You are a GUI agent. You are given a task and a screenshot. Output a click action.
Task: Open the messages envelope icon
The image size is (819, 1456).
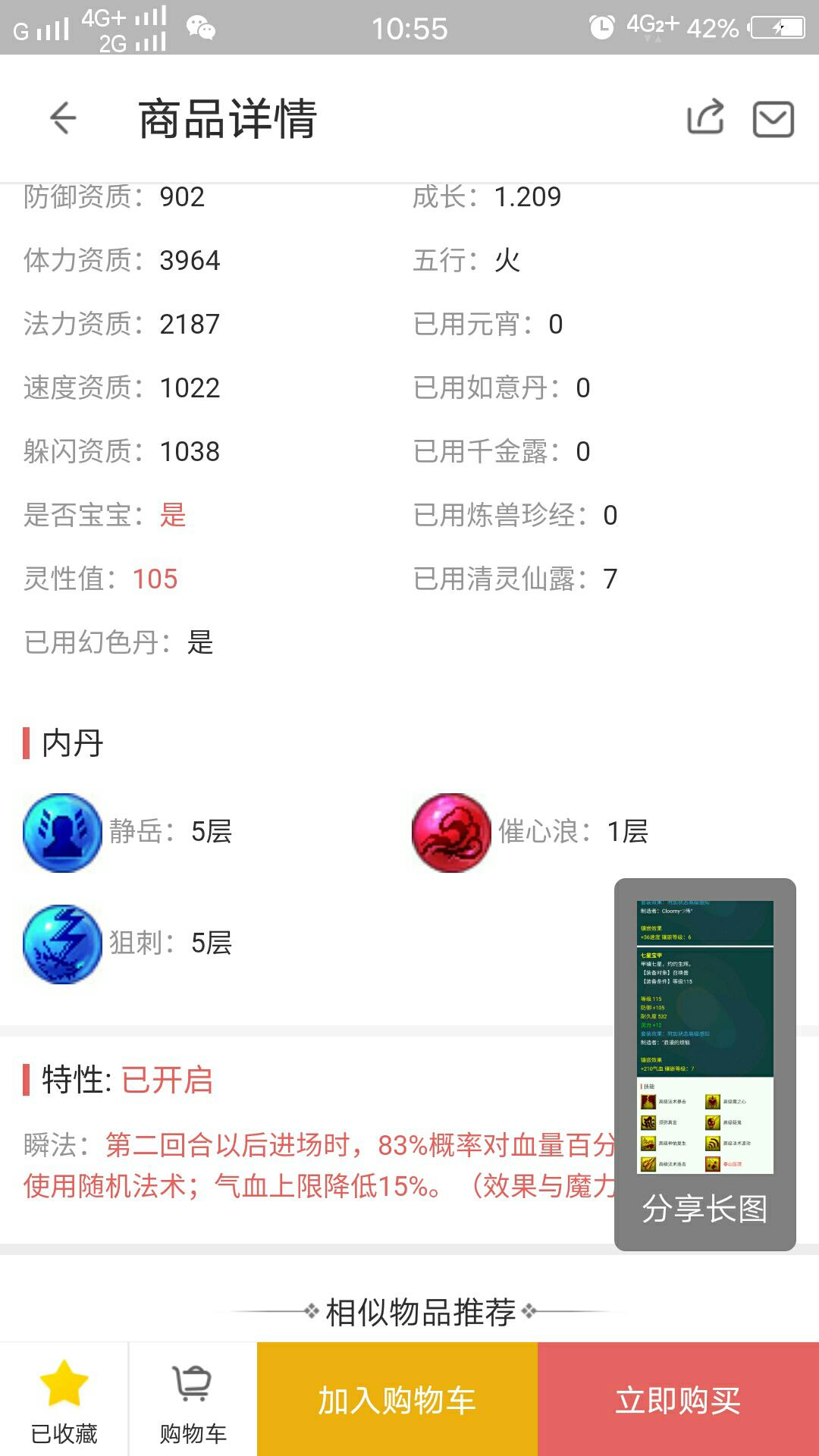click(x=773, y=119)
